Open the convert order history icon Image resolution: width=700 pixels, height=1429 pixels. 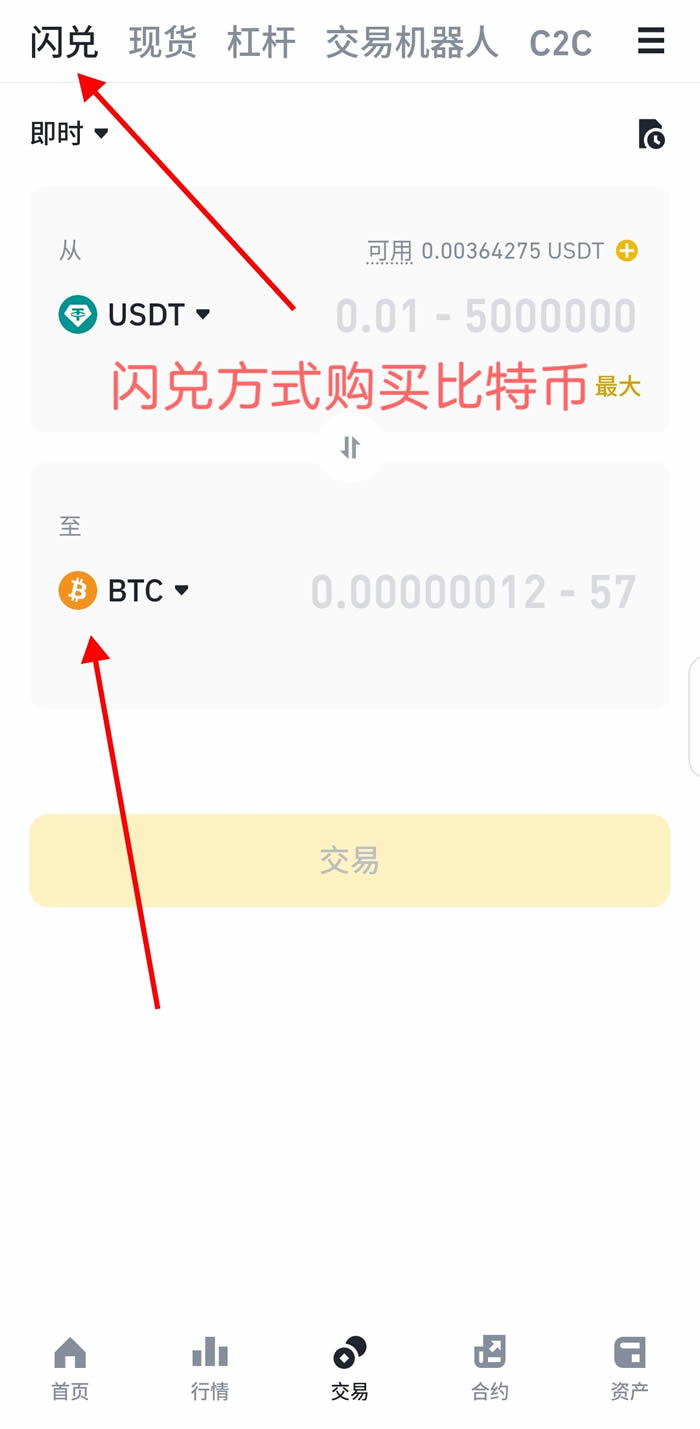651,134
